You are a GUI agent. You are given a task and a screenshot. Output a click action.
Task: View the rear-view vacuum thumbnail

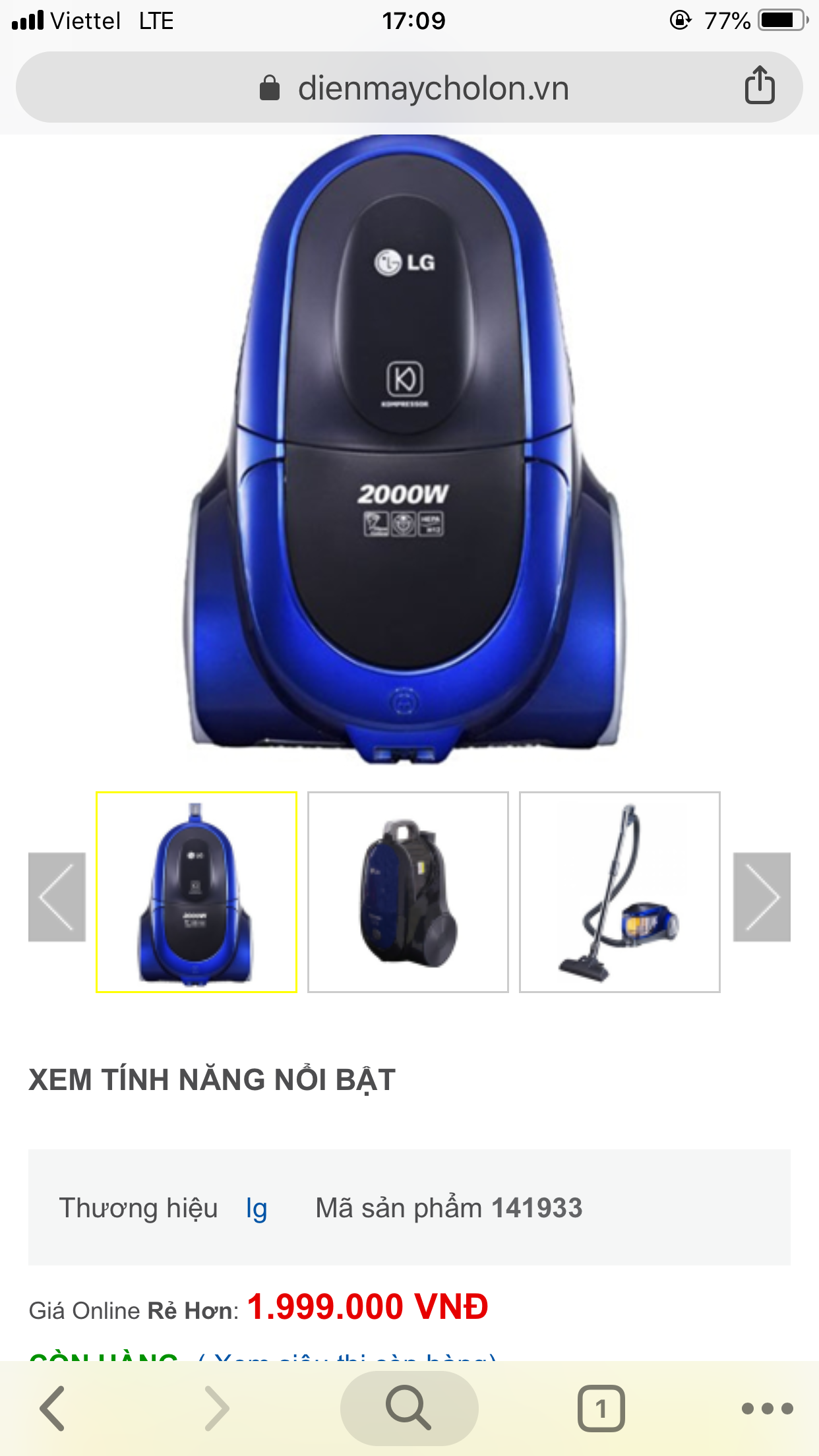408,892
